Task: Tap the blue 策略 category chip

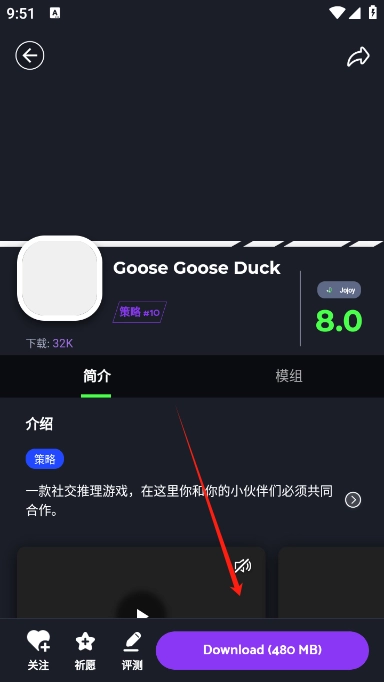Action: pyautogui.click(x=45, y=459)
